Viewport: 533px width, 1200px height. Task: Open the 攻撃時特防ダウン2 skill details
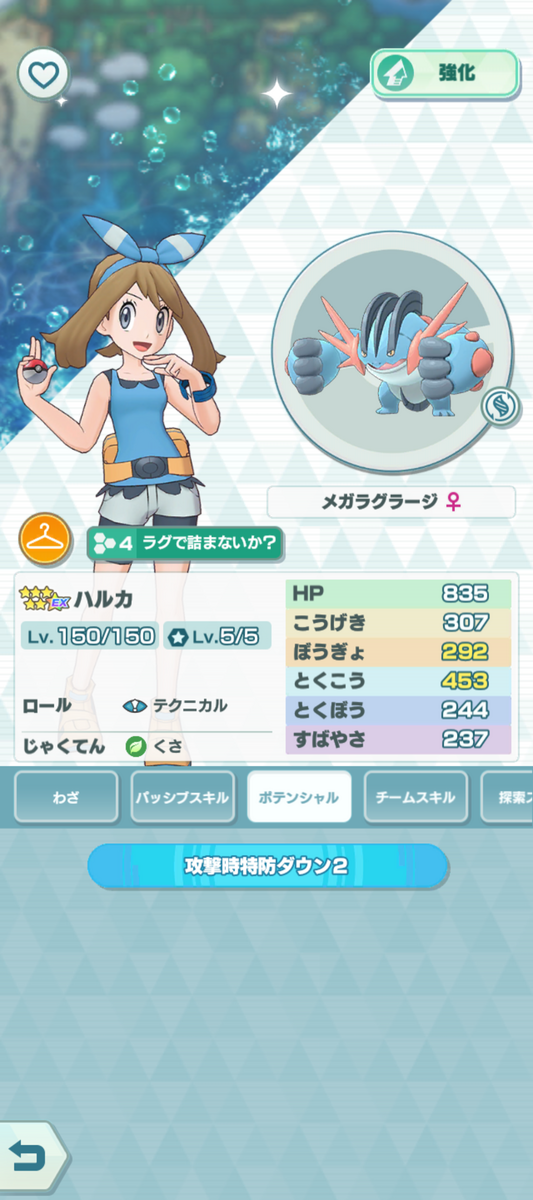coord(267,866)
